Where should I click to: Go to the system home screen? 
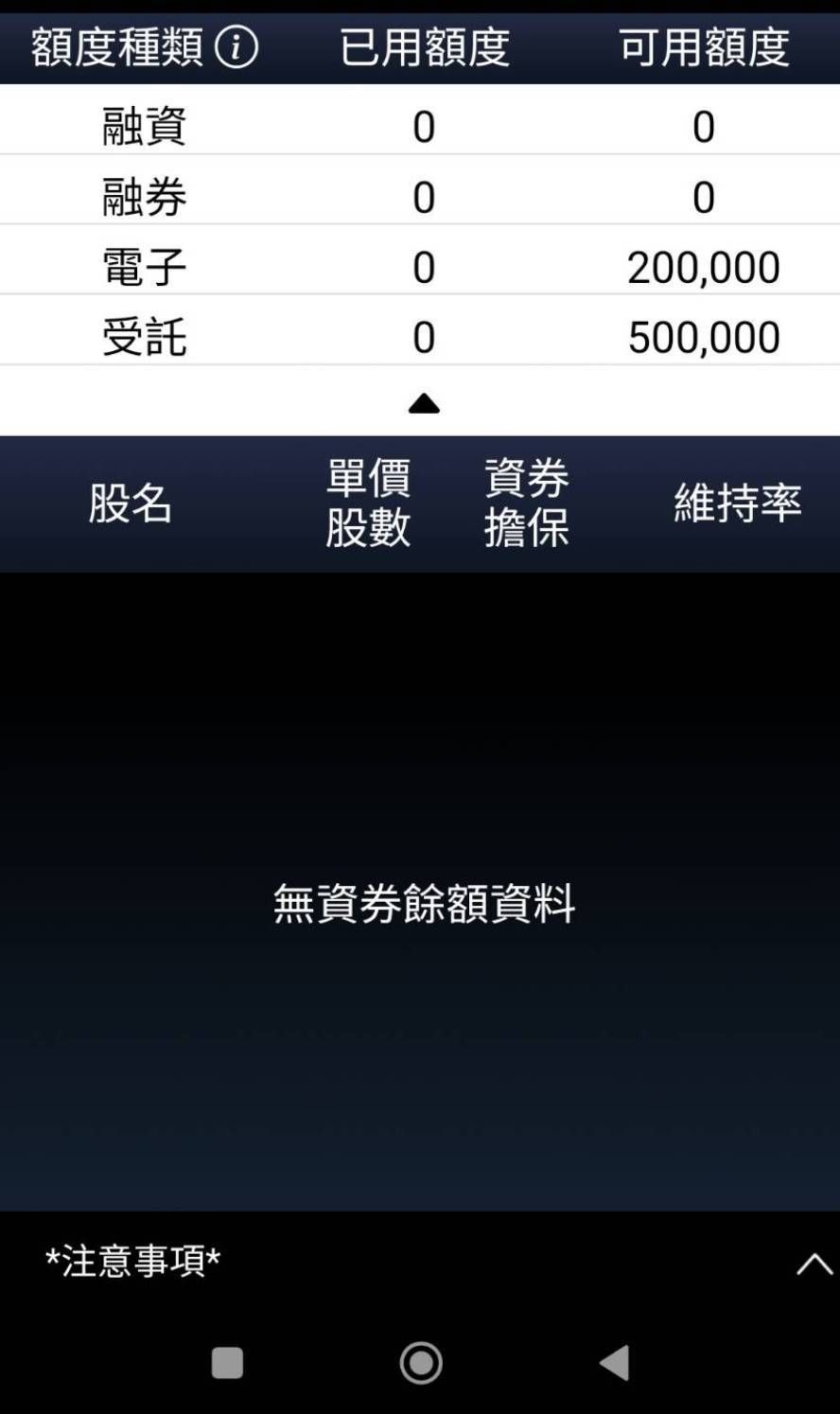click(421, 1363)
